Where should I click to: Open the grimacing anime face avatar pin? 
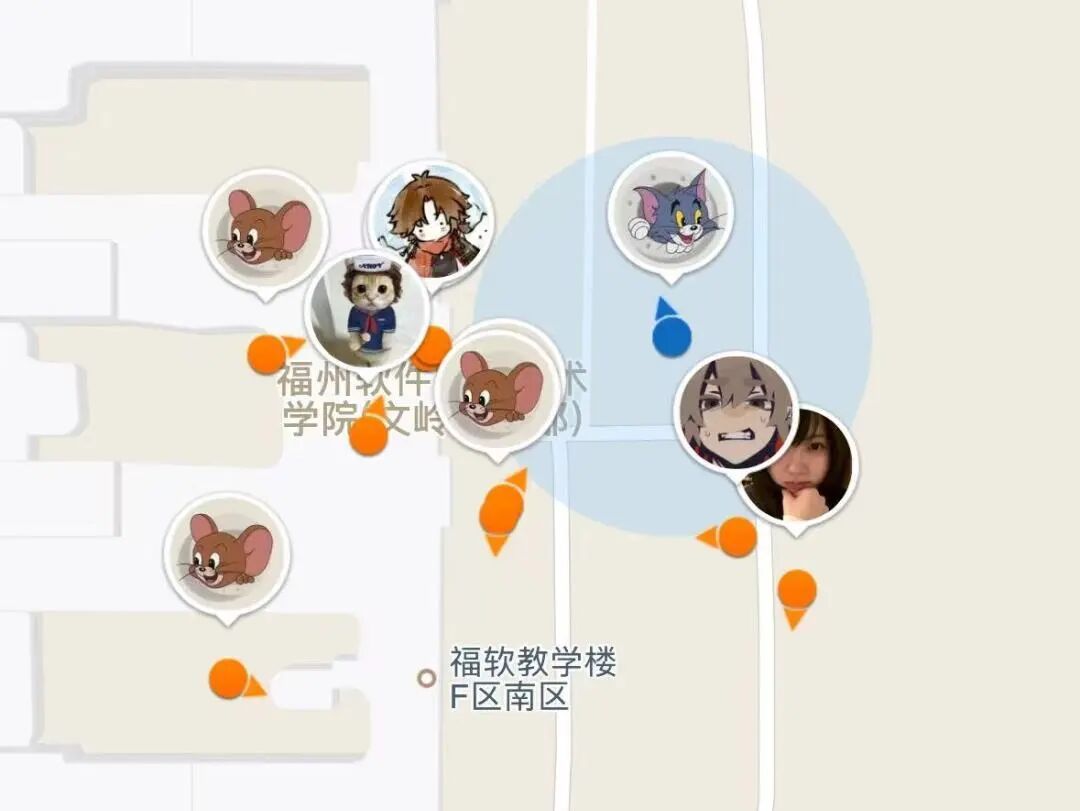pos(735,410)
